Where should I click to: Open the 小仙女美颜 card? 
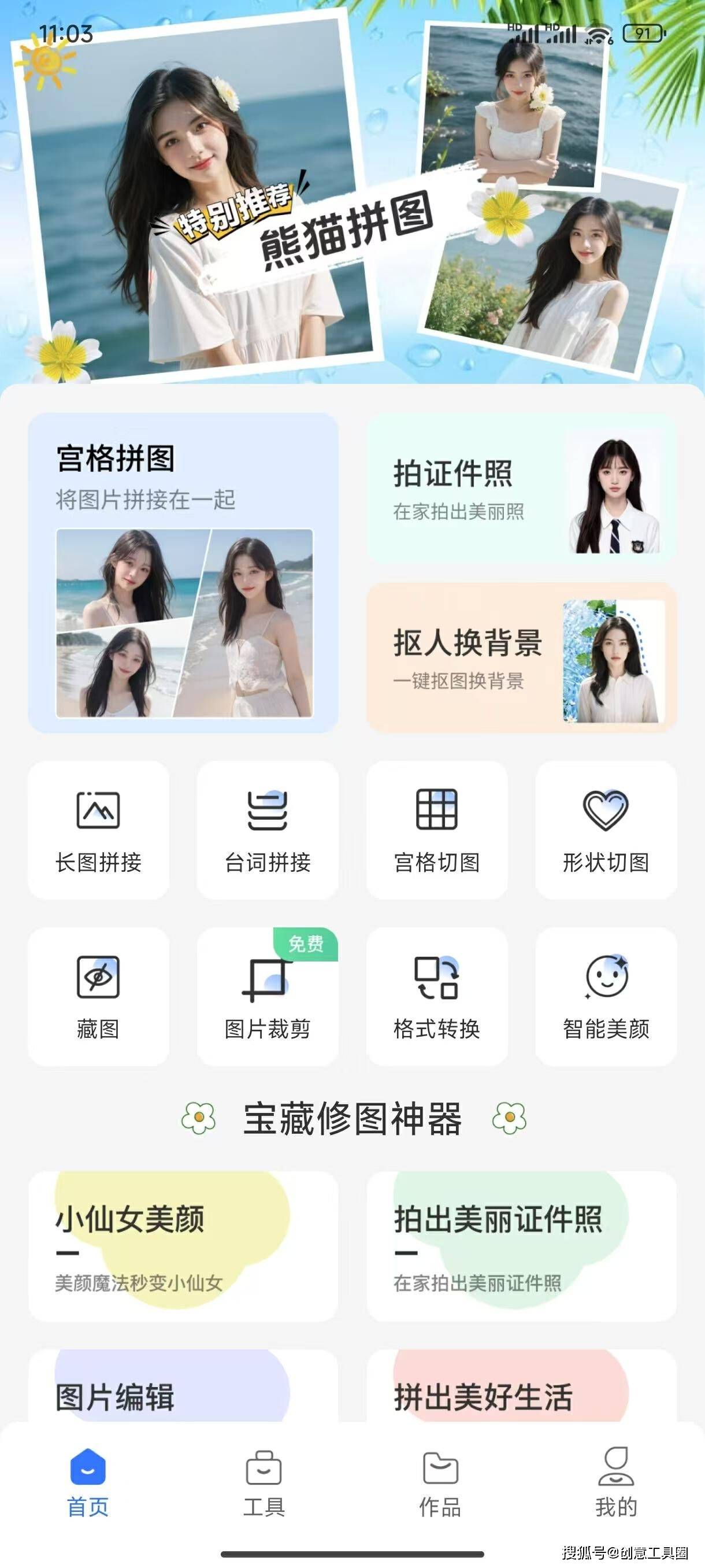[183, 1247]
